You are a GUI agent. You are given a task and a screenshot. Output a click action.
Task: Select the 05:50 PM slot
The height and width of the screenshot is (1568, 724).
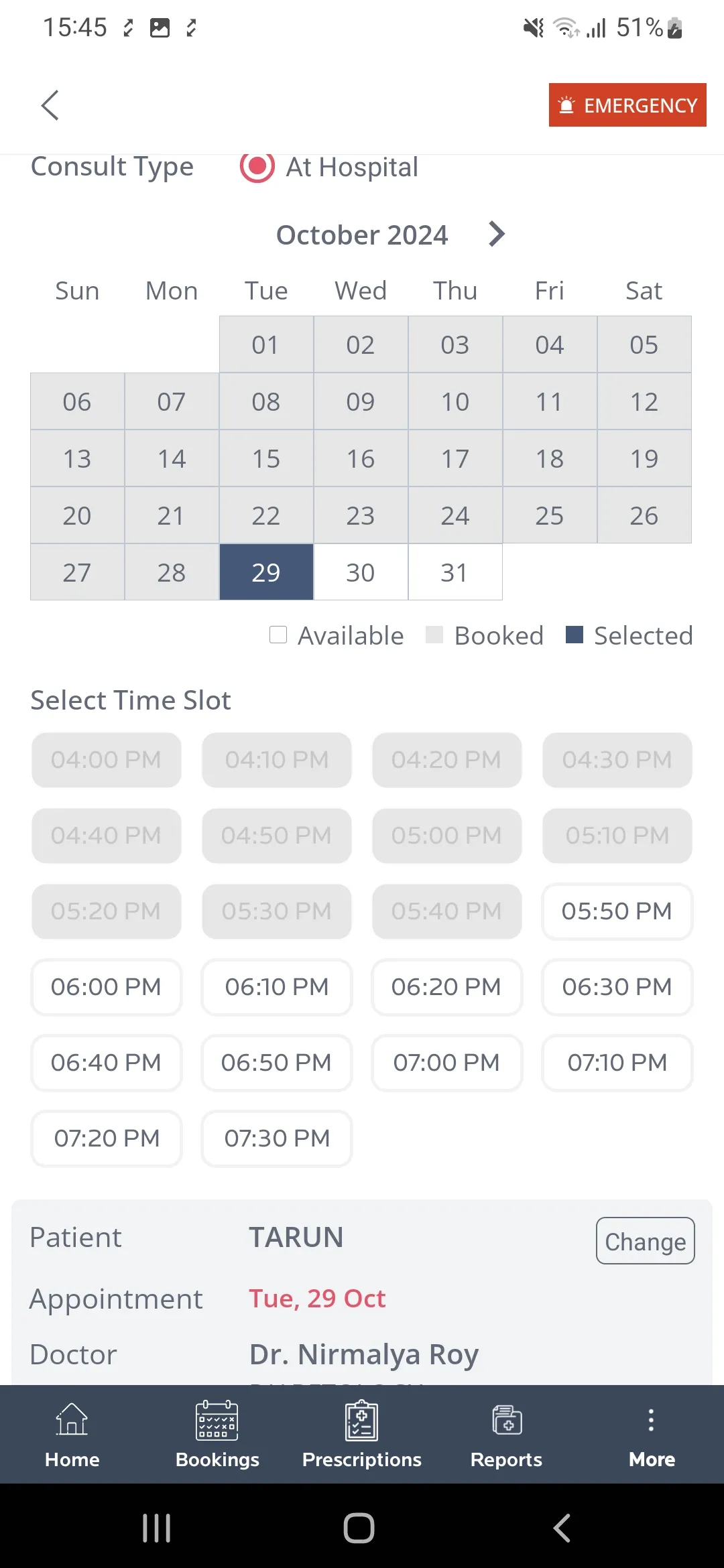(x=616, y=911)
